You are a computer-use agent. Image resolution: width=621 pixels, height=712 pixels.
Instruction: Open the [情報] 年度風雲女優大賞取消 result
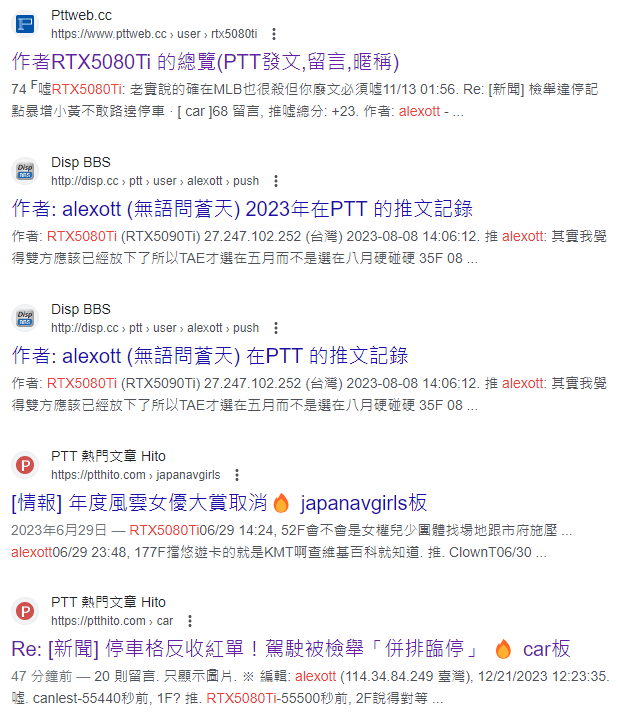pyautogui.click(x=220, y=503)
